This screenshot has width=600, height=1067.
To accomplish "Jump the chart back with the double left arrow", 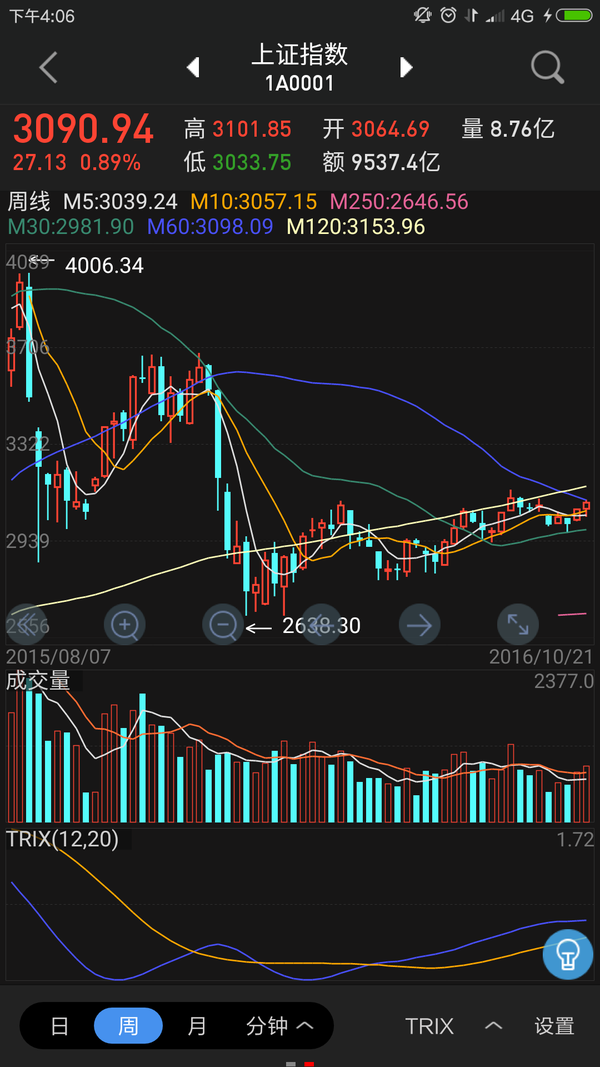I will pyautogui.click(x=26, y=624).
